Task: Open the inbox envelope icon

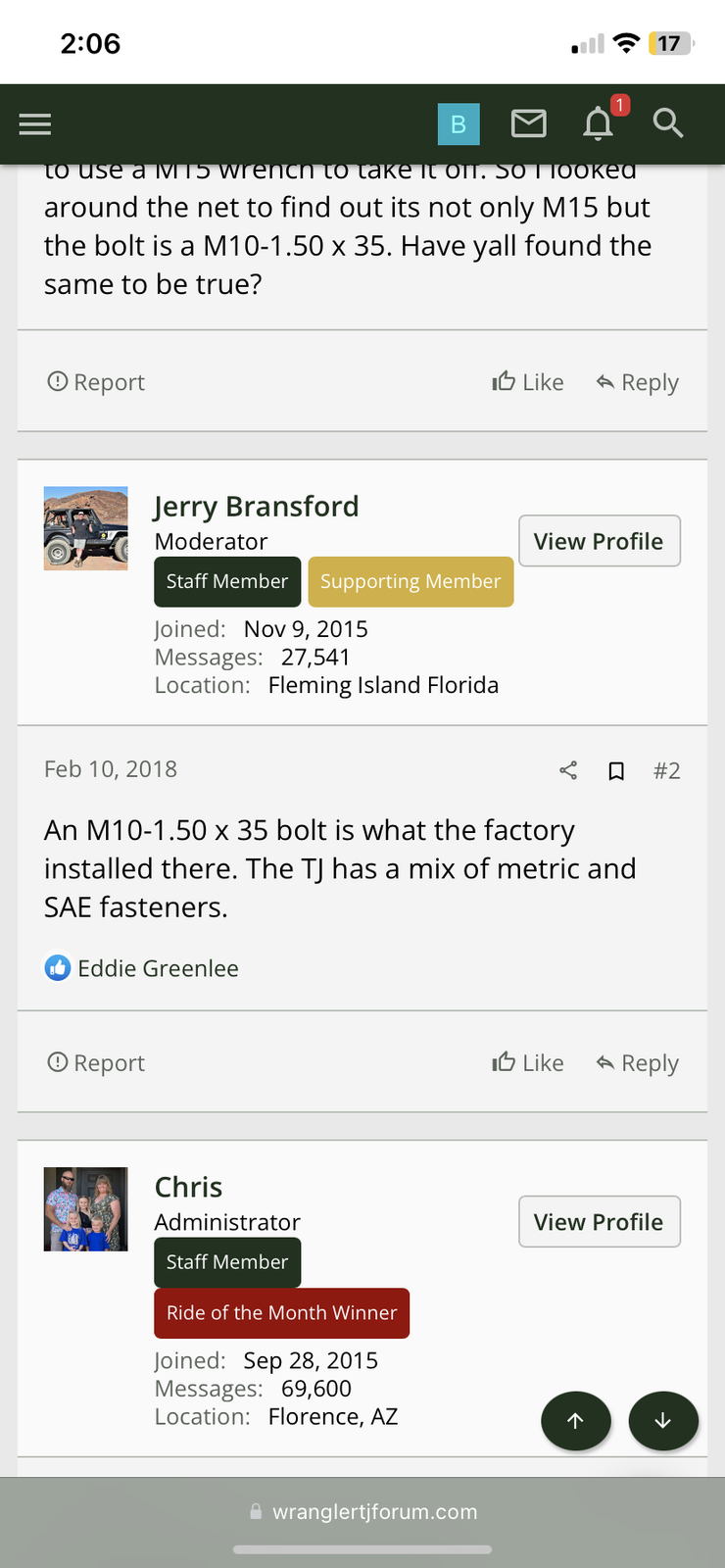Action: (x=529, y=123)
